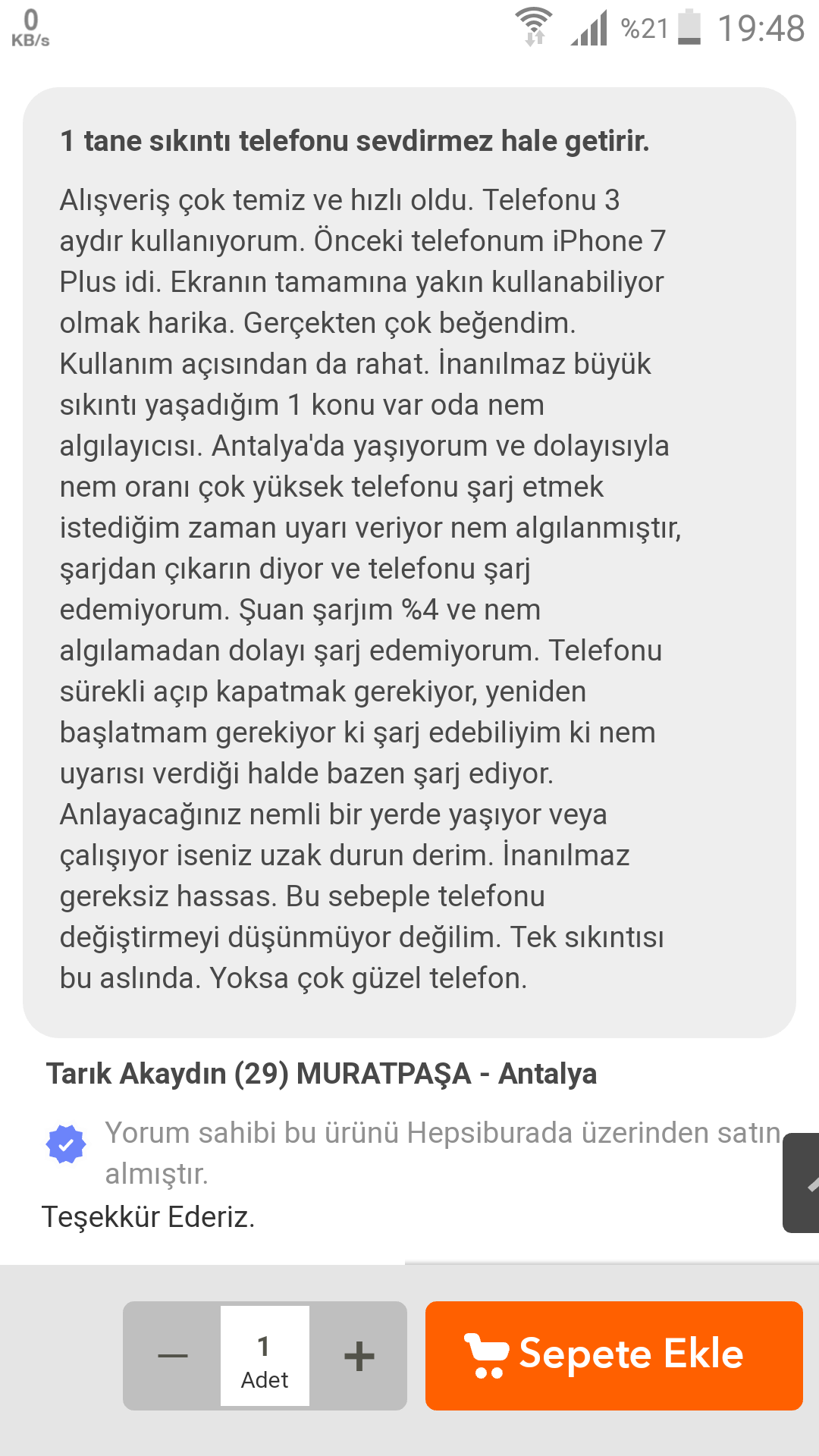Viewport: 819px width, 1456px height.
Task: Tap the Sepete Ekle button
Action: pyautogui.click(x=614, y=1356)
